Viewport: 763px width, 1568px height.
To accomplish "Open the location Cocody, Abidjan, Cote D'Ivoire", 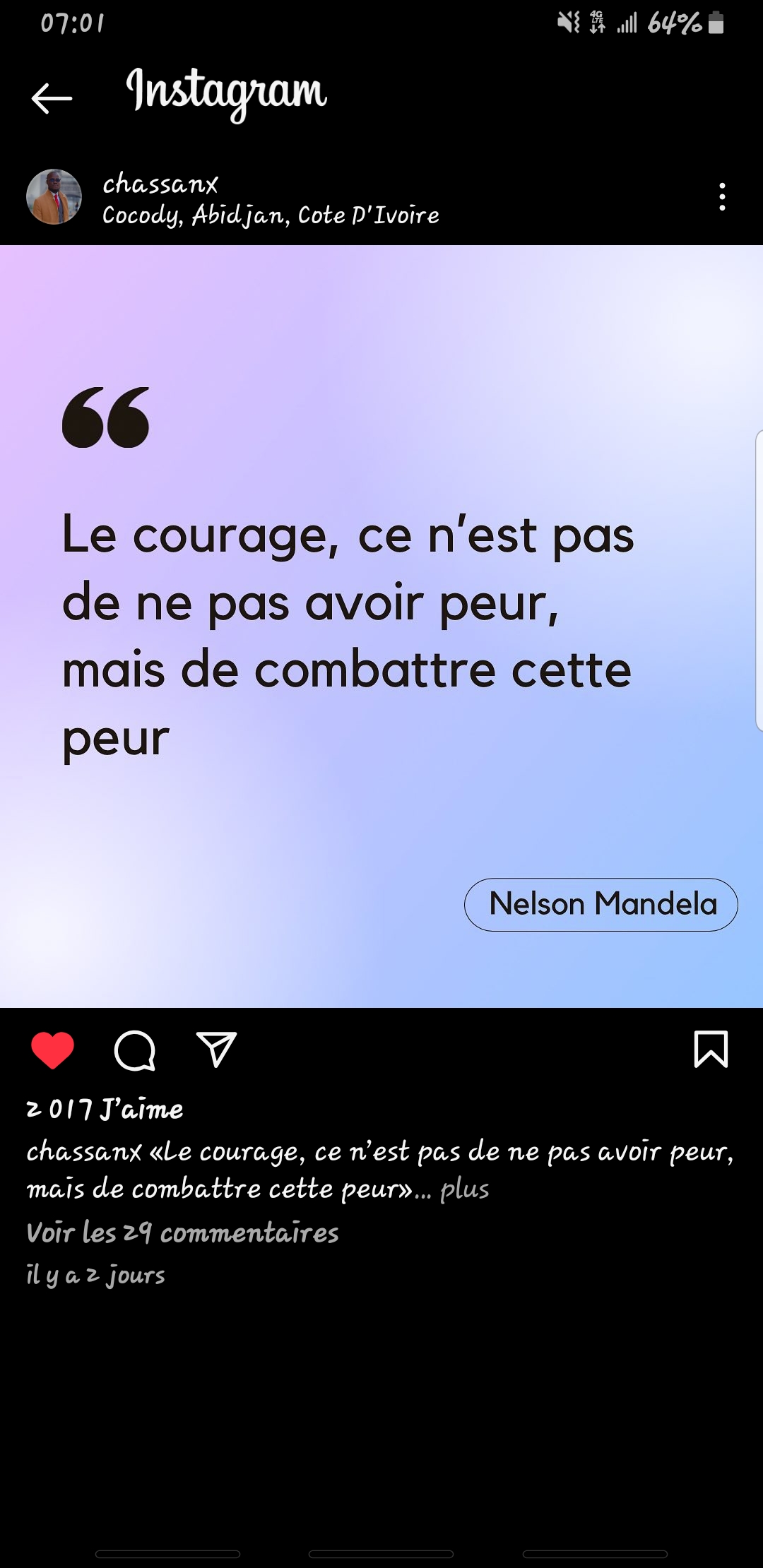I will [x=271, y=215].
